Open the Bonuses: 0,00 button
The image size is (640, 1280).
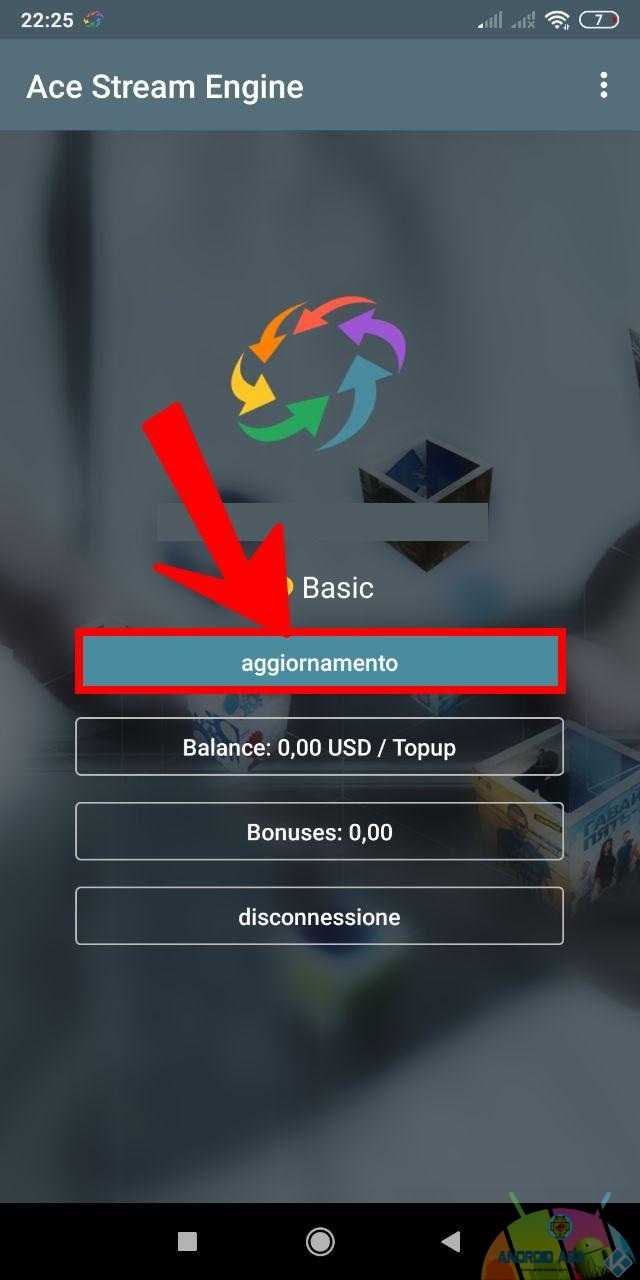point(319,831)
